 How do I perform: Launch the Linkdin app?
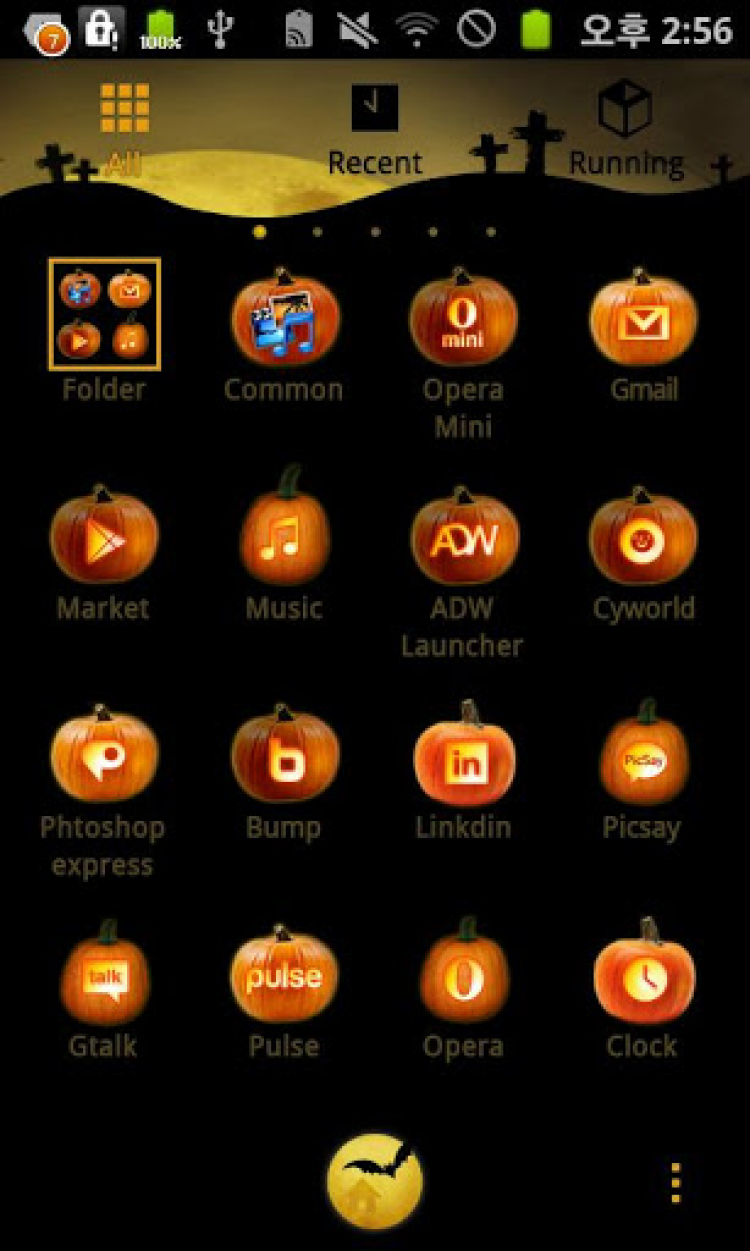click(463, 757)
